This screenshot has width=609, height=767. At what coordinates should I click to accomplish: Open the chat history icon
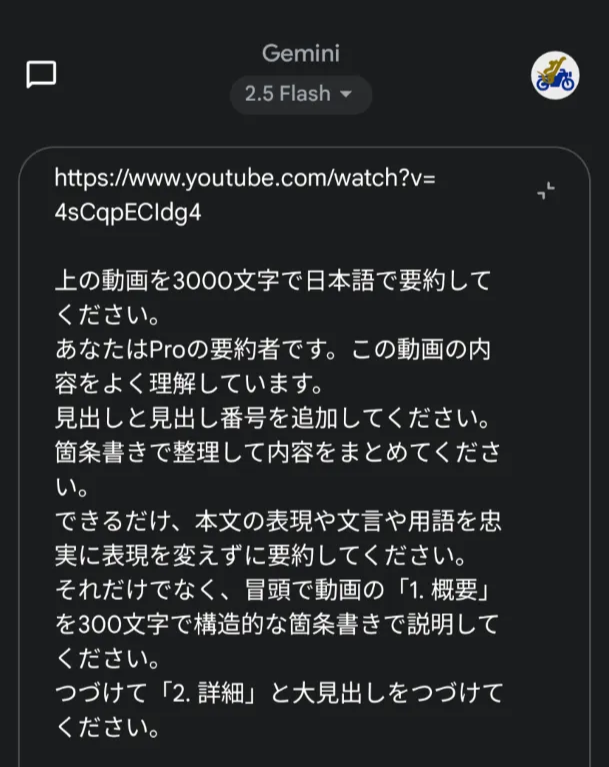coord(41,75)
